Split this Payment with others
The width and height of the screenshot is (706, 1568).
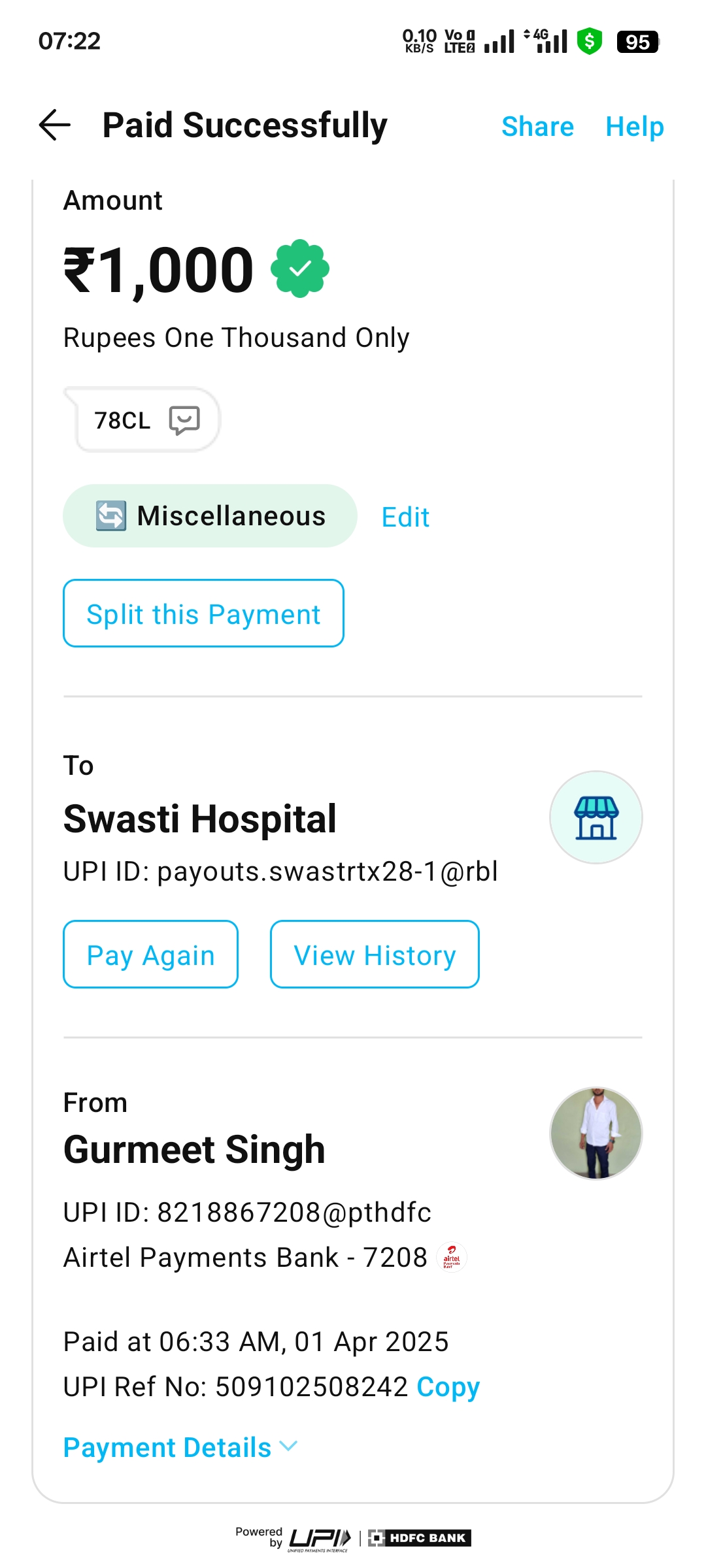pyautogui.click(x=203, y=613)
